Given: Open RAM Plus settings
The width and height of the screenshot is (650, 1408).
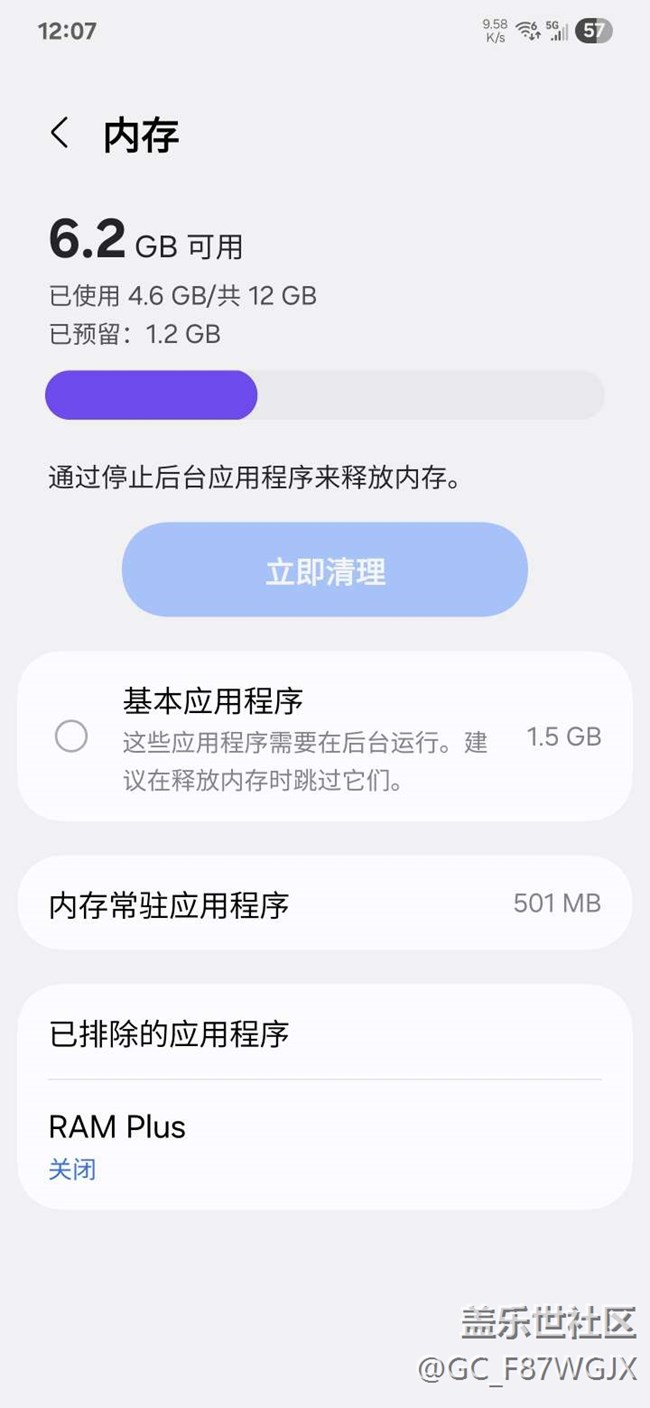Looking at the screenshot, I should [325, 1145].
